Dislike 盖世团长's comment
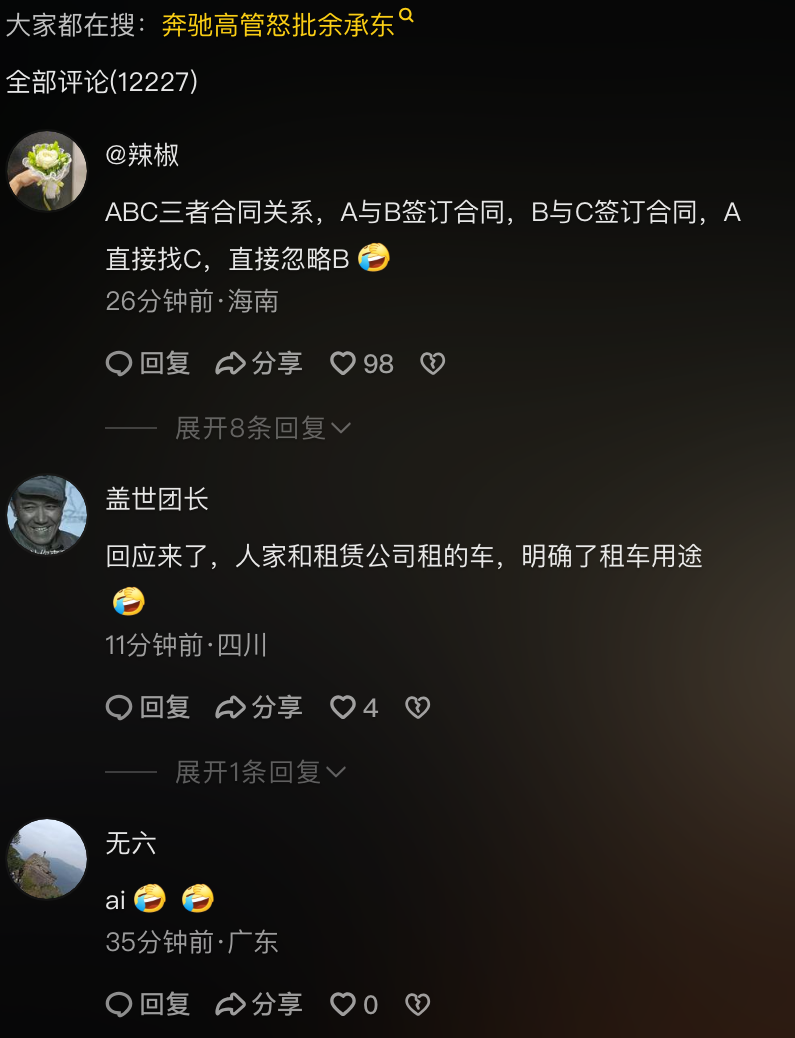Viewport: 795px width, 1038px height. click(417, 708)
